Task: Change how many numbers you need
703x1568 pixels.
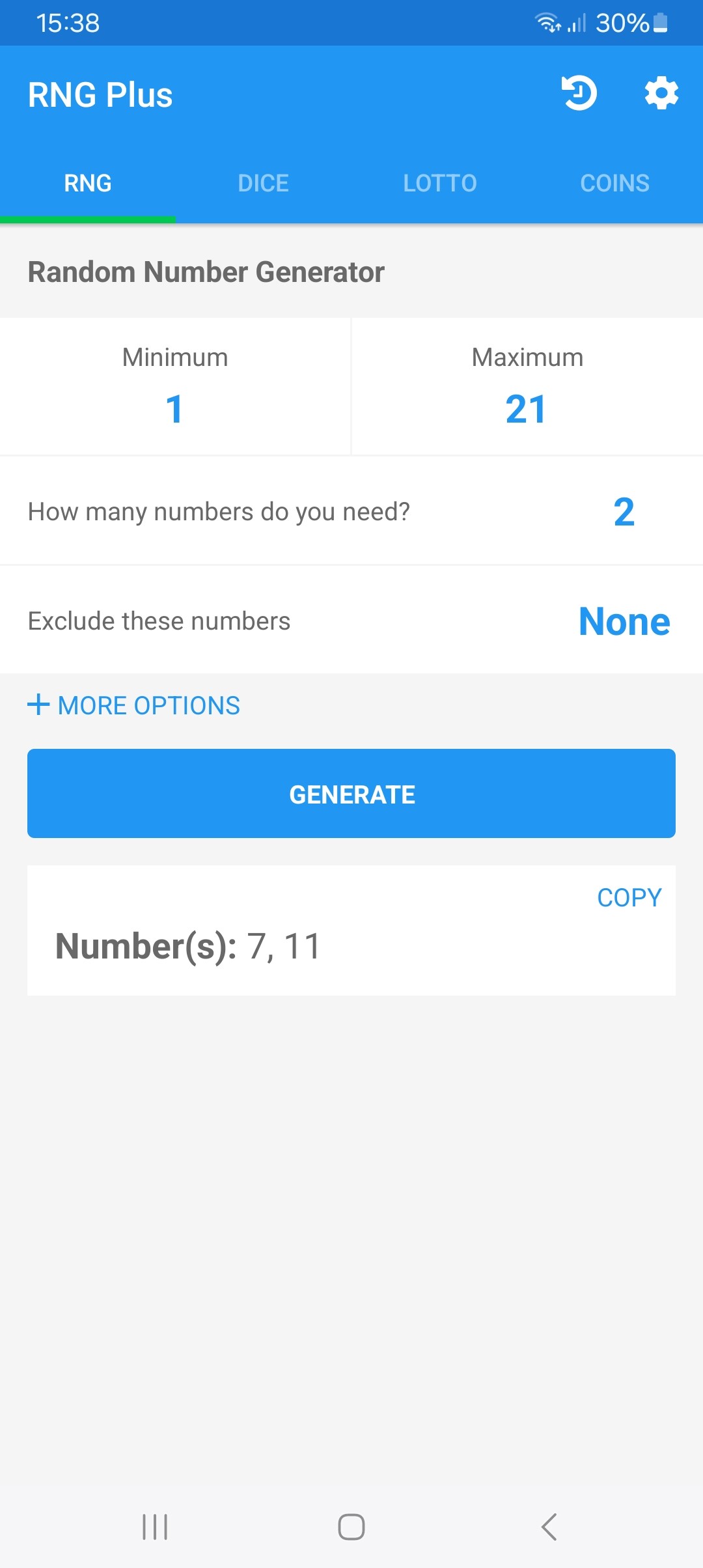Action: pos(623,512)
